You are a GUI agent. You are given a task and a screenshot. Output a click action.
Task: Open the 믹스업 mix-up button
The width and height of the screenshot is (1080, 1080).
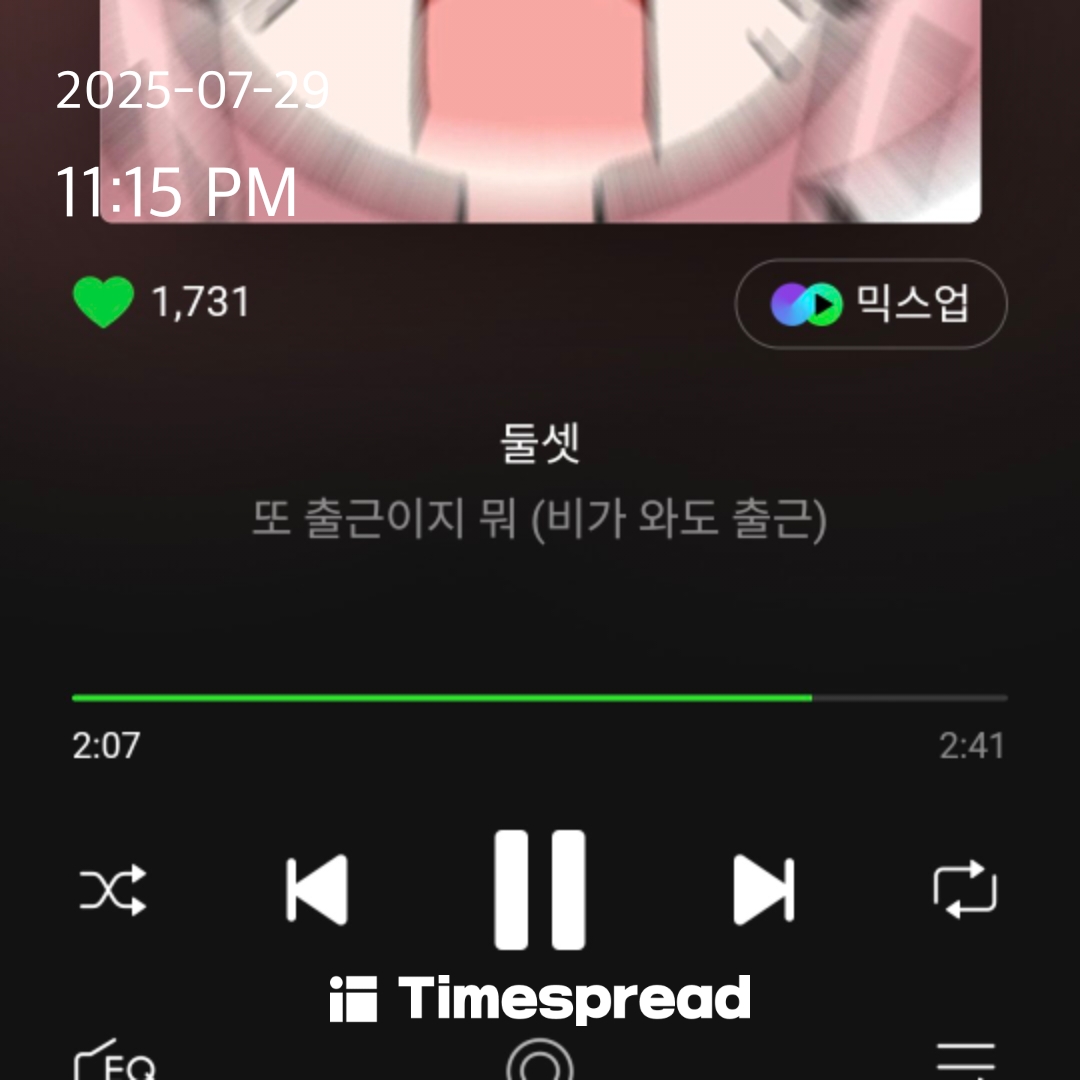[x=871, y=304]
